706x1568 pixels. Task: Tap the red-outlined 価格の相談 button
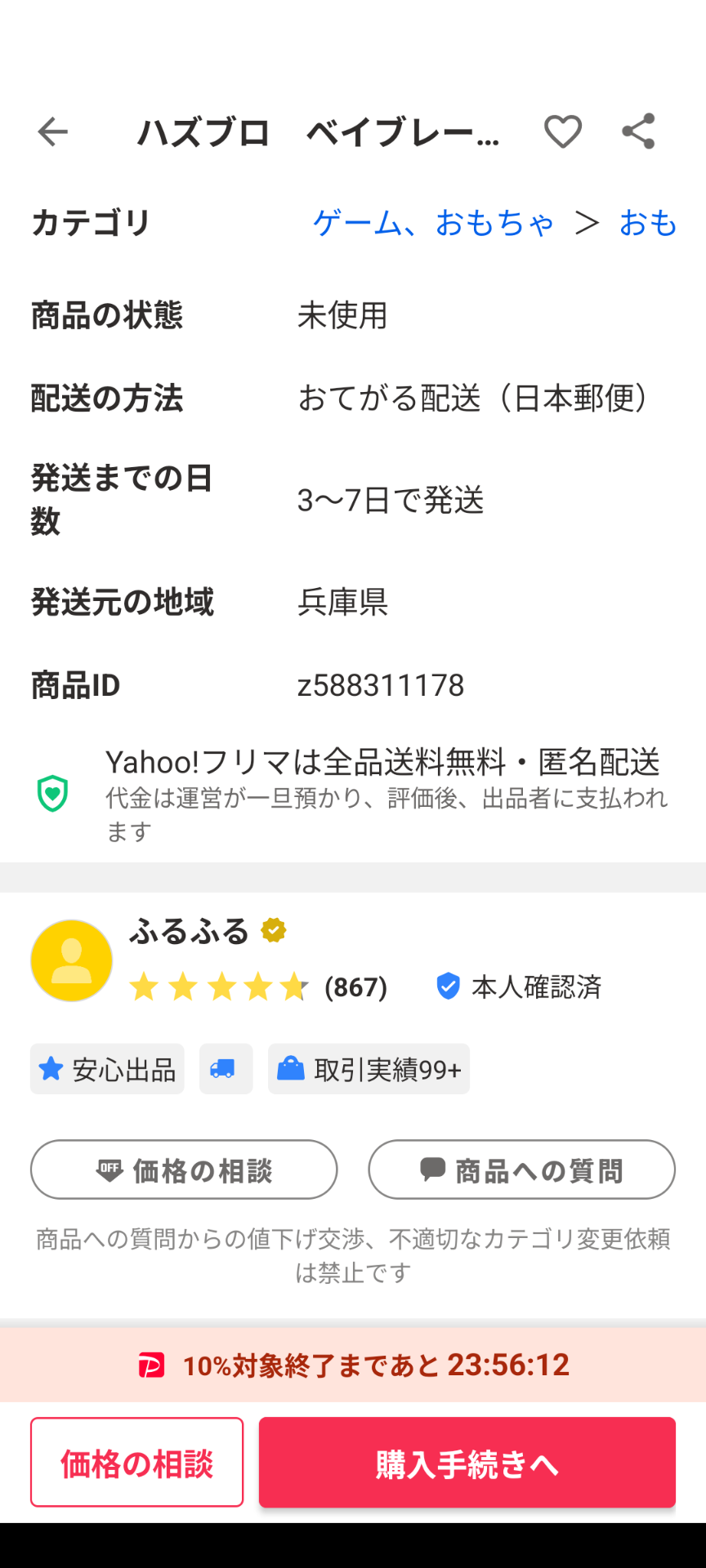pos(137,1462)
